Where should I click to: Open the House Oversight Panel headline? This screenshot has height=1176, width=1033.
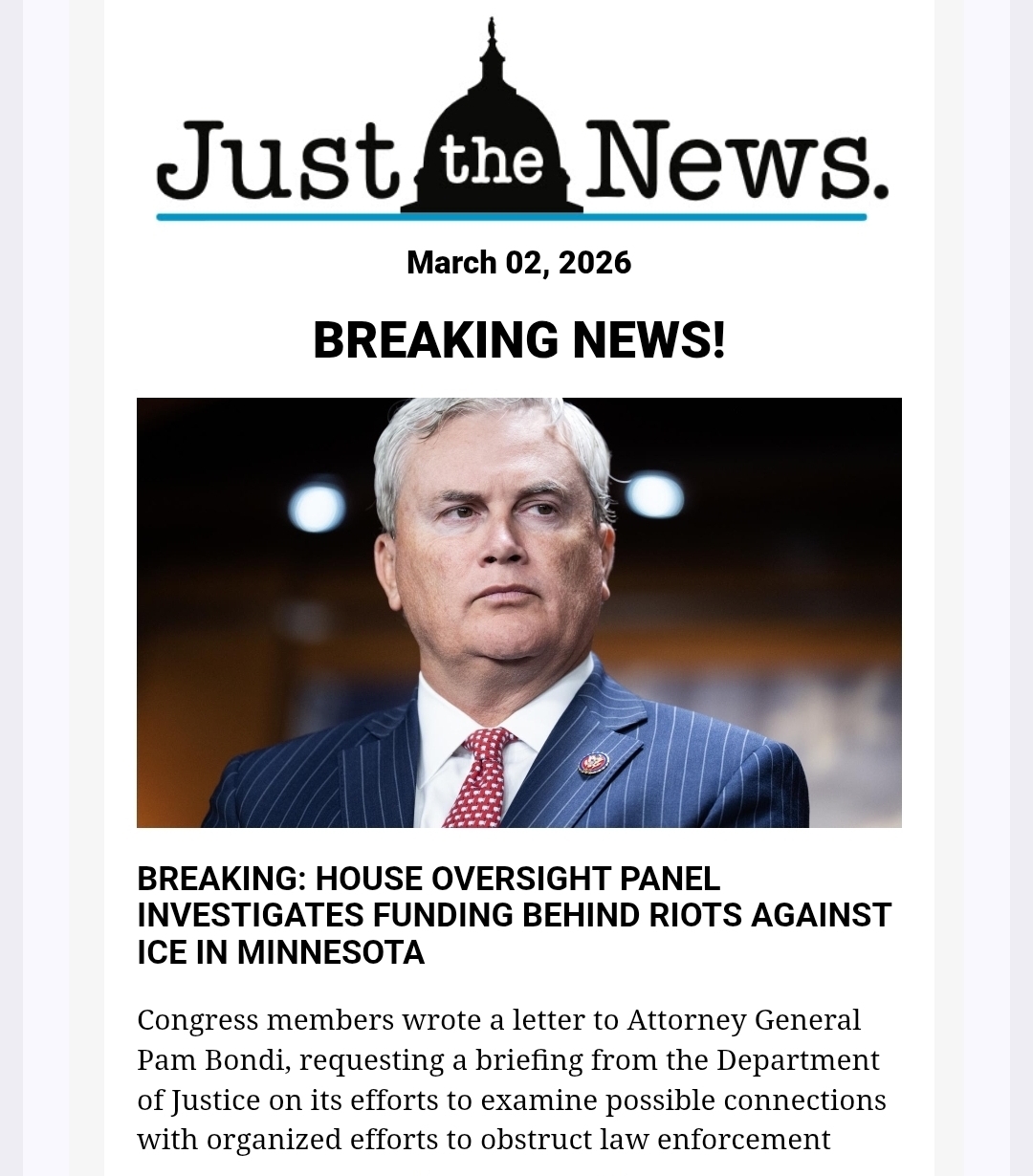point(514,915)
